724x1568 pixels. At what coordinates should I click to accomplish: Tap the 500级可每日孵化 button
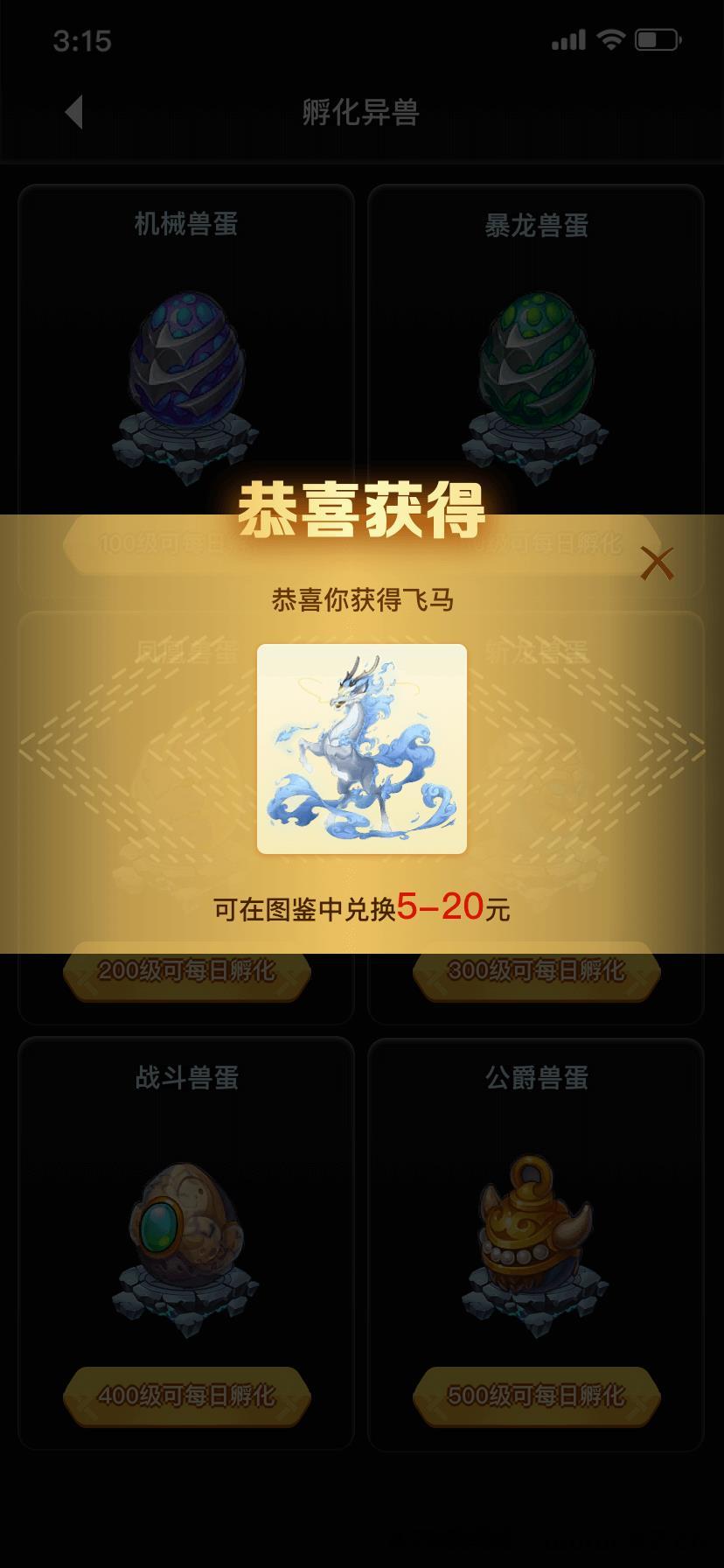coord(536,1396)
